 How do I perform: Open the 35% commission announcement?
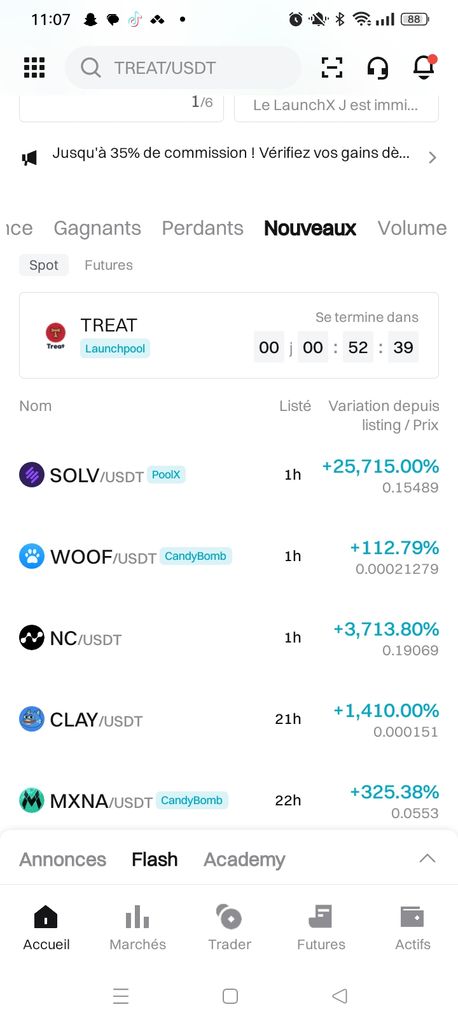point(229,156)
